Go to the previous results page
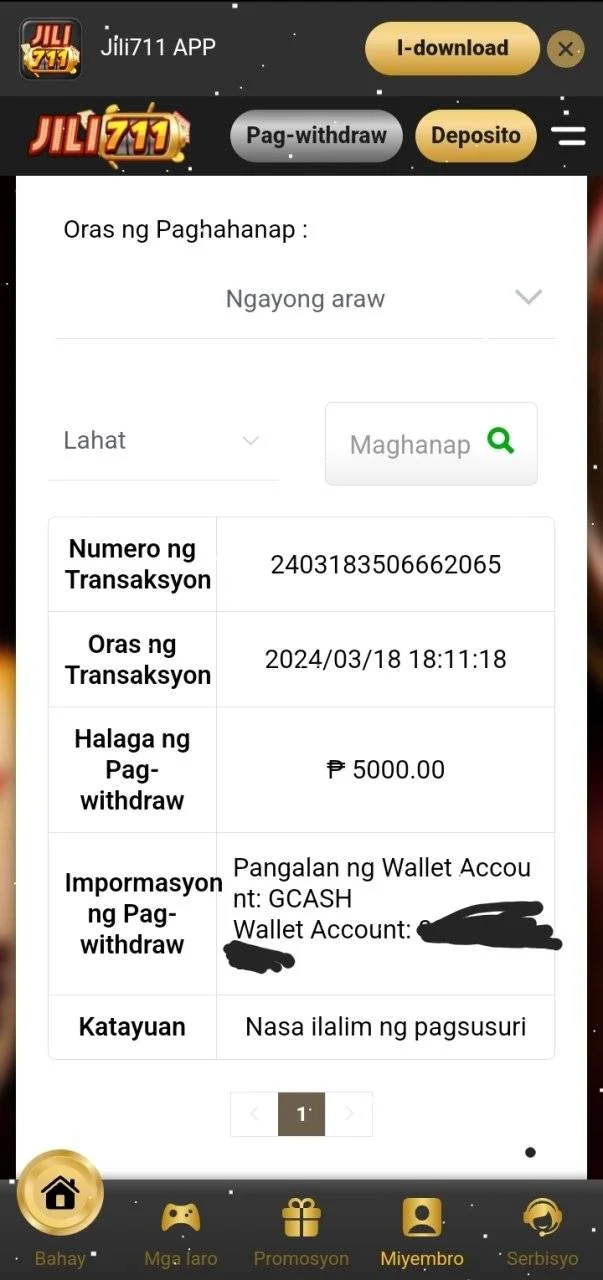The width and height of the screenshot is (603, 1280). tap(254, 1114)
